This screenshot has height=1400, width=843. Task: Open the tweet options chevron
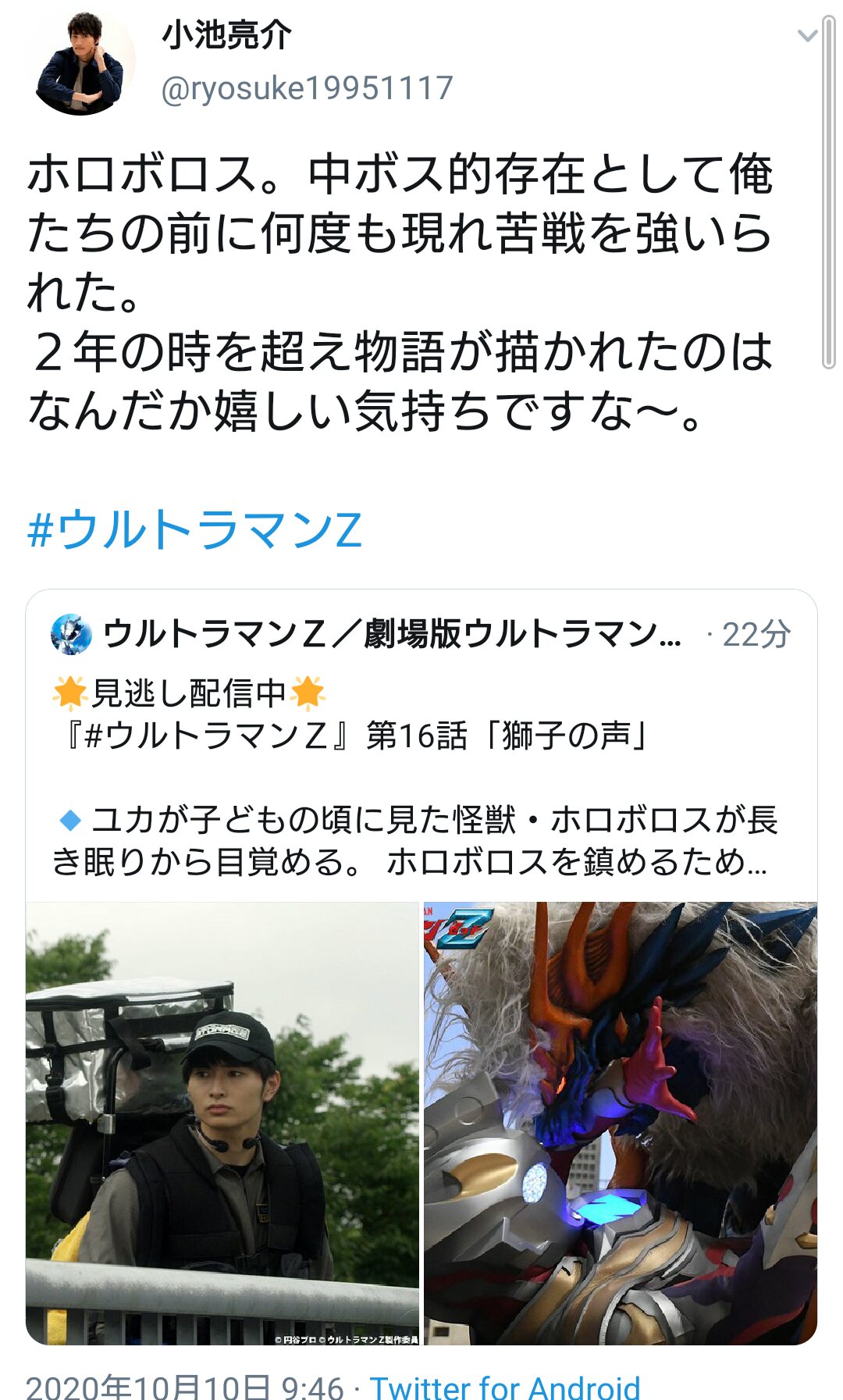click(806, 36)
